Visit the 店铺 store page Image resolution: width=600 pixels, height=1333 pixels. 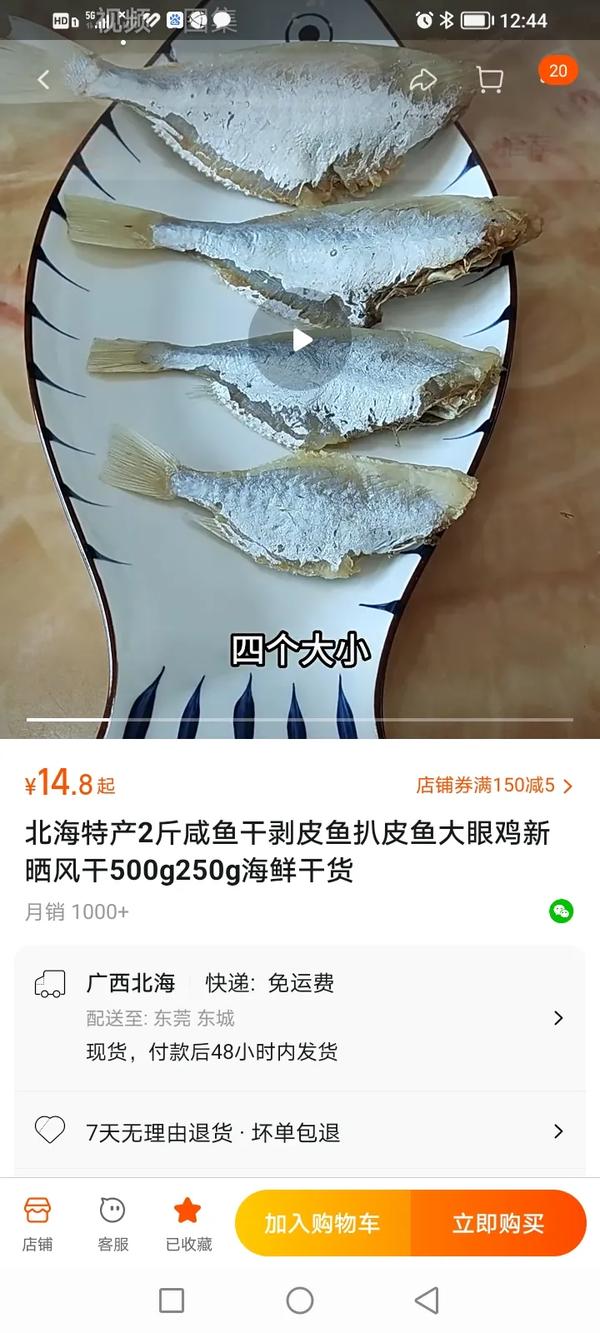(38, 1224)
